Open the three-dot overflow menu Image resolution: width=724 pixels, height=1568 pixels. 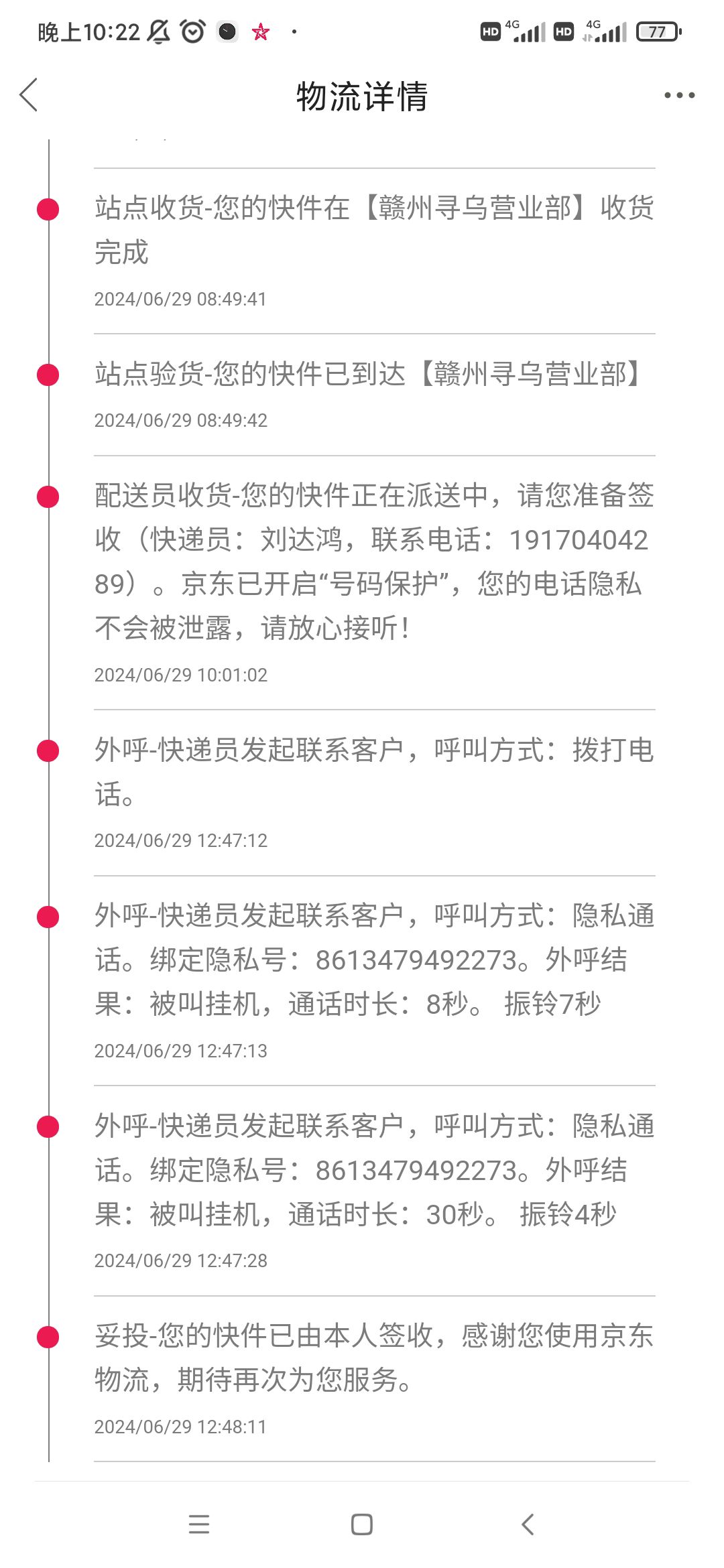pos(679,96)
